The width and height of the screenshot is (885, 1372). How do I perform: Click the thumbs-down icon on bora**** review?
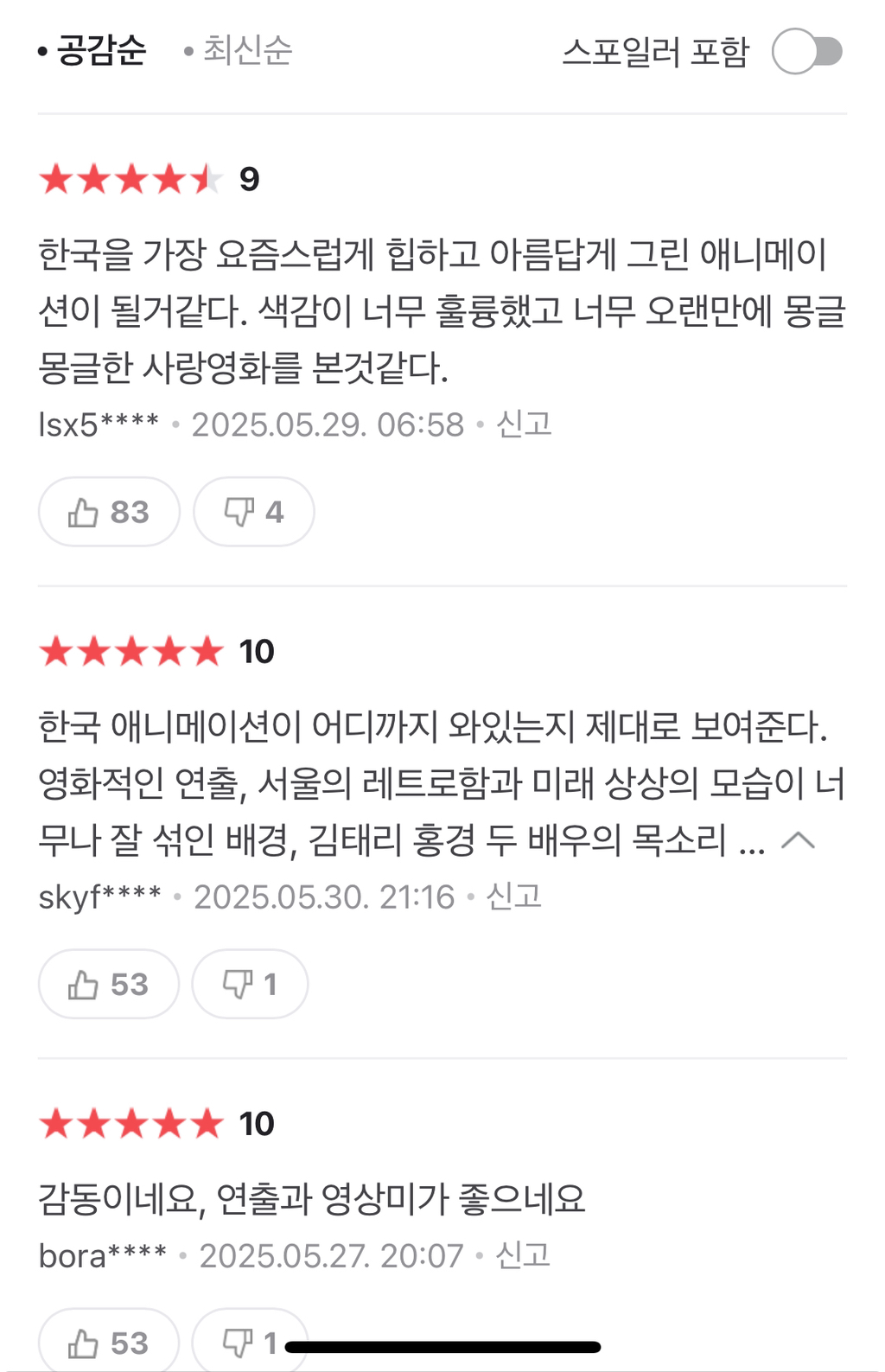238,1343
